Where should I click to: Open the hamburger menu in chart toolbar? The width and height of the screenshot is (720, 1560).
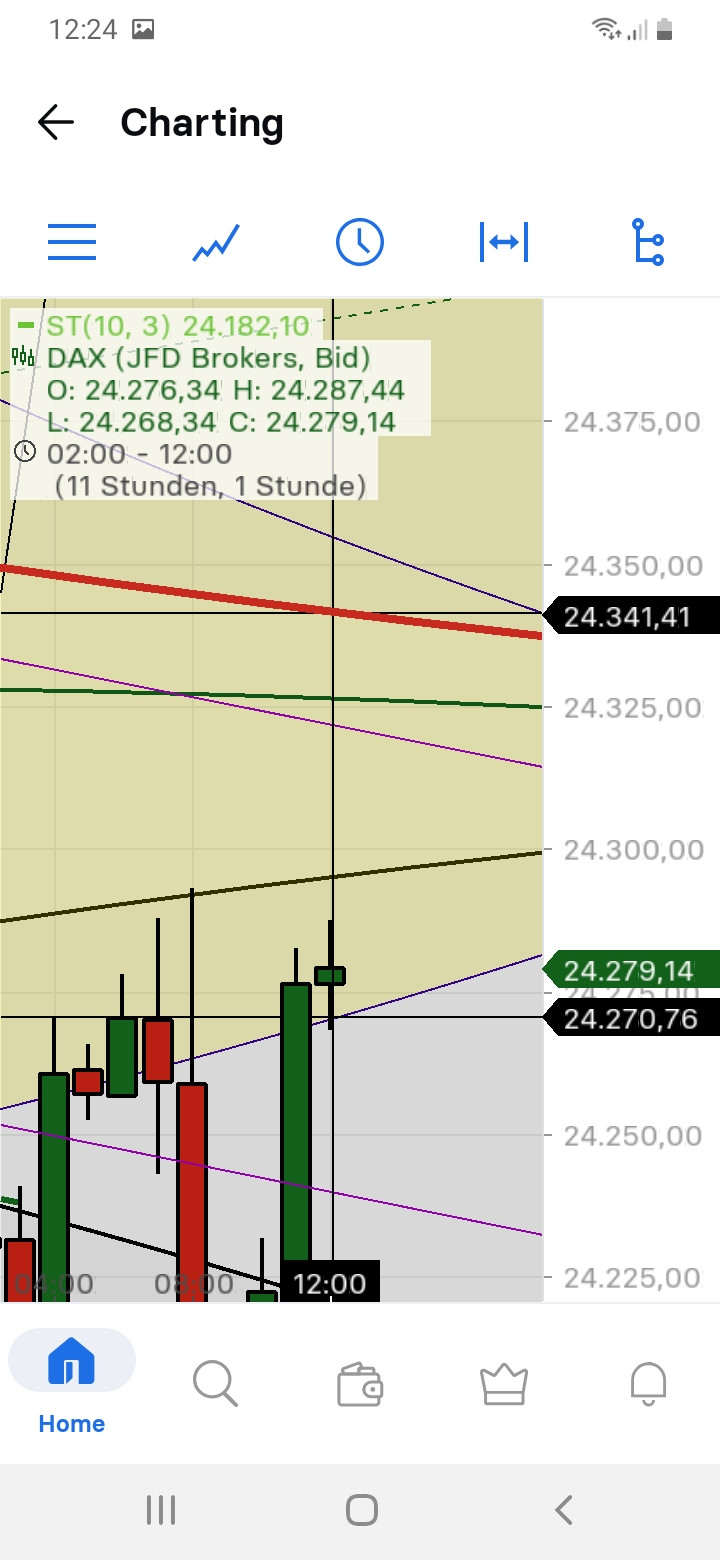click(x=72, y=243)
